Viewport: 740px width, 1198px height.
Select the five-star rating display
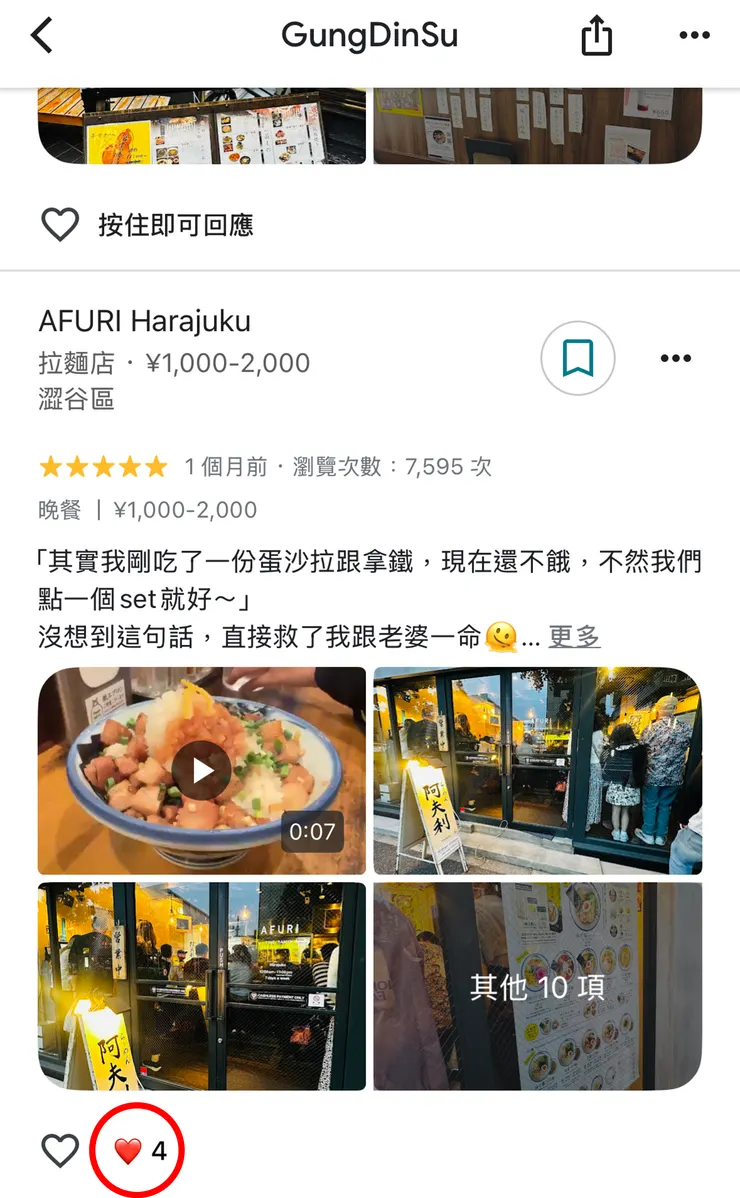click(x=101, y=466)
